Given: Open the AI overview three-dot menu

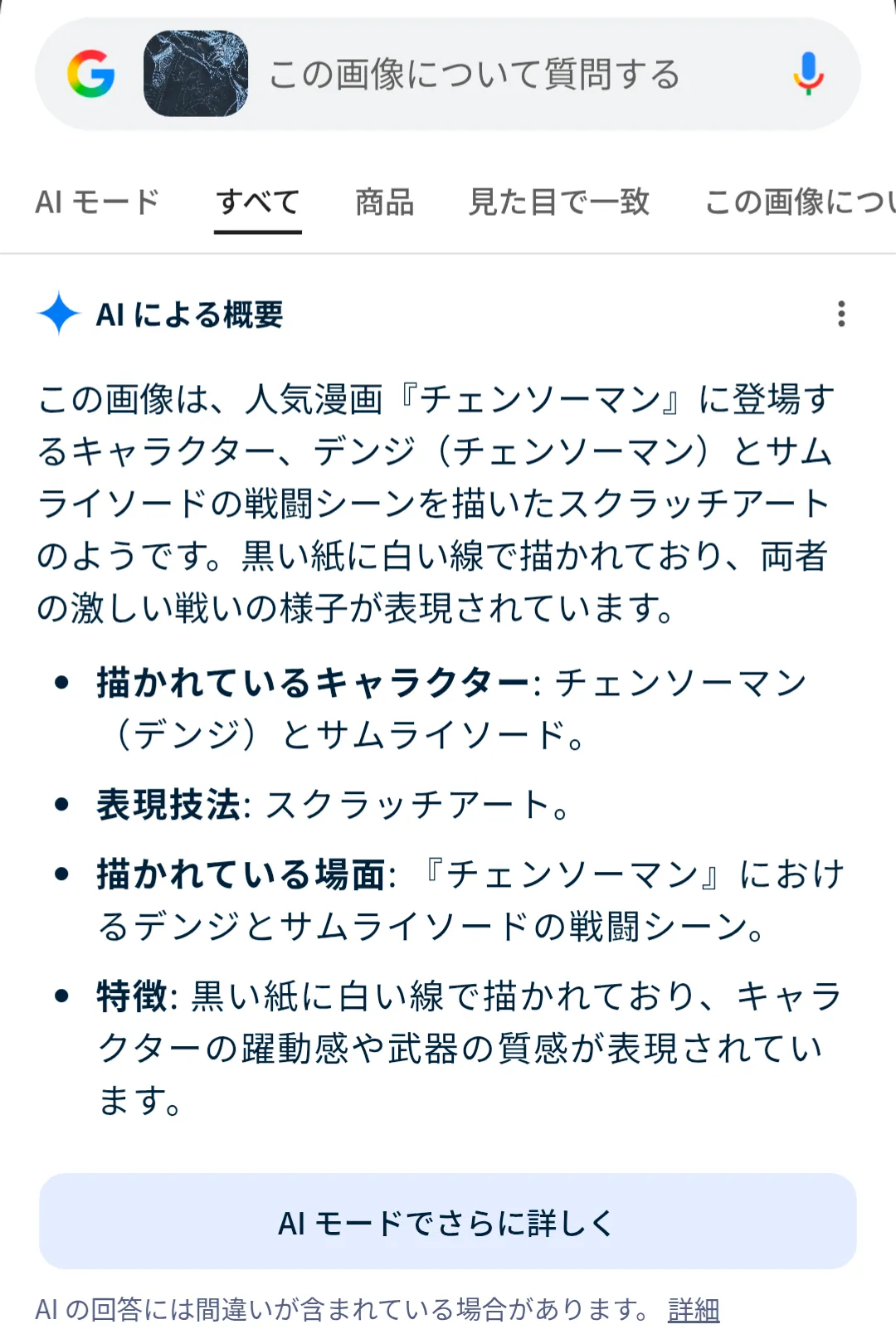Looking at the screenshot, I should [841, 314].
